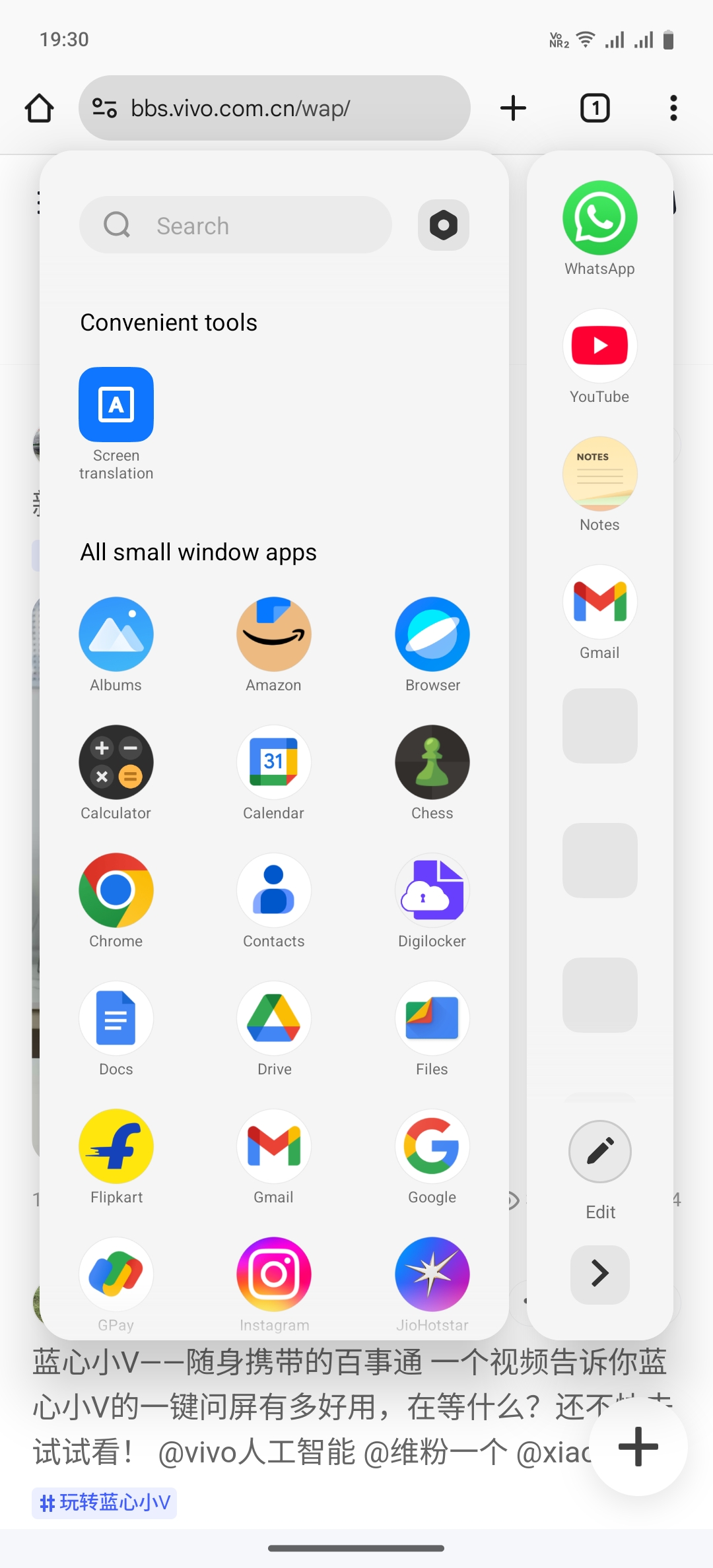The image size is (713, 1568).
Task: Launch Calculator in a small window
Action: click(x=116, y=762)
